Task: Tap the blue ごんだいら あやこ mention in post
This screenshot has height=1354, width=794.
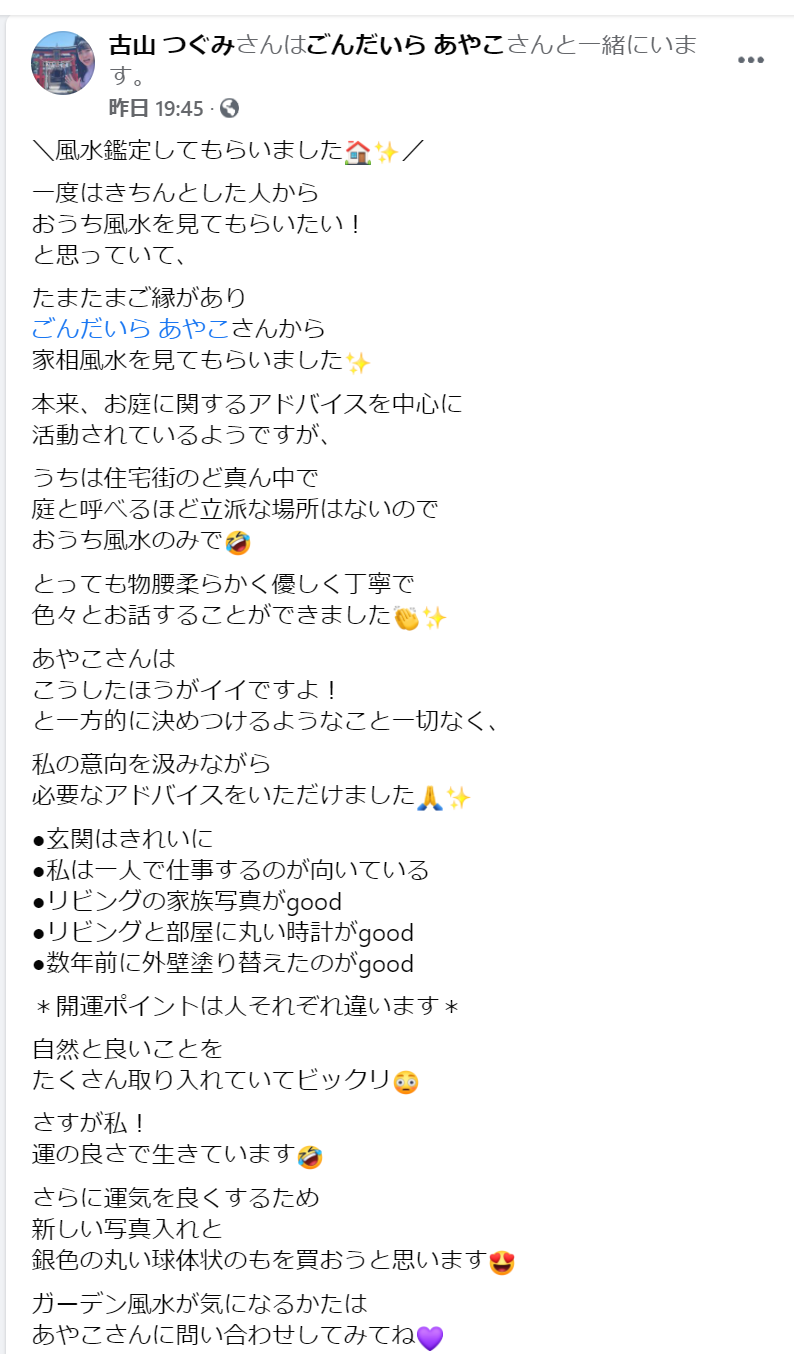Action: (130, 327)
